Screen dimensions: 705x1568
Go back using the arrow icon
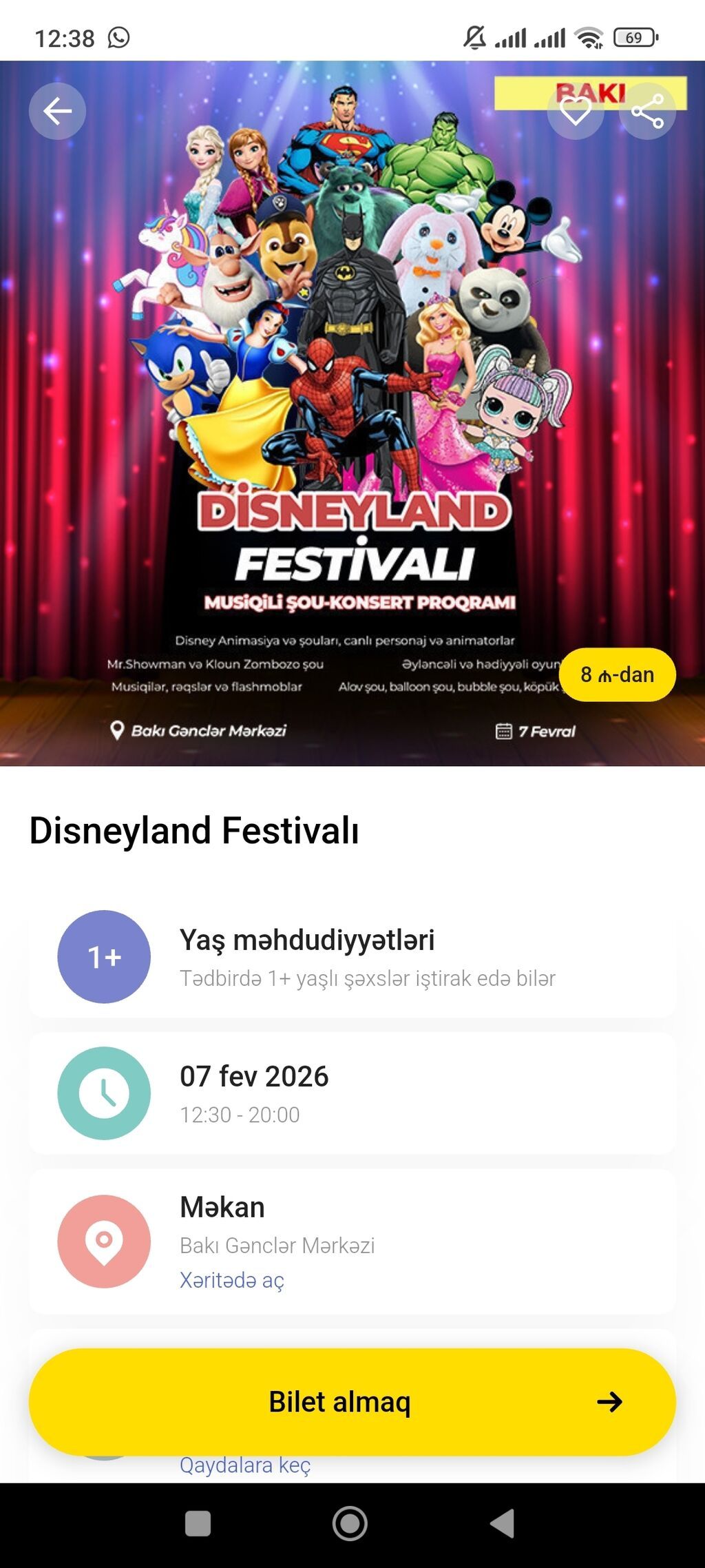tap(57, 111)
